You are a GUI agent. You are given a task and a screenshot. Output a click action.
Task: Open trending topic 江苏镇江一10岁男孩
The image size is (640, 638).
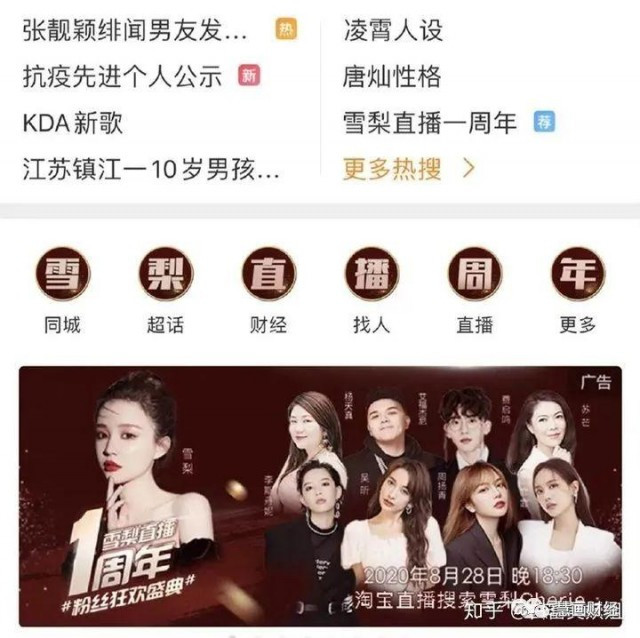coord(151,168)
